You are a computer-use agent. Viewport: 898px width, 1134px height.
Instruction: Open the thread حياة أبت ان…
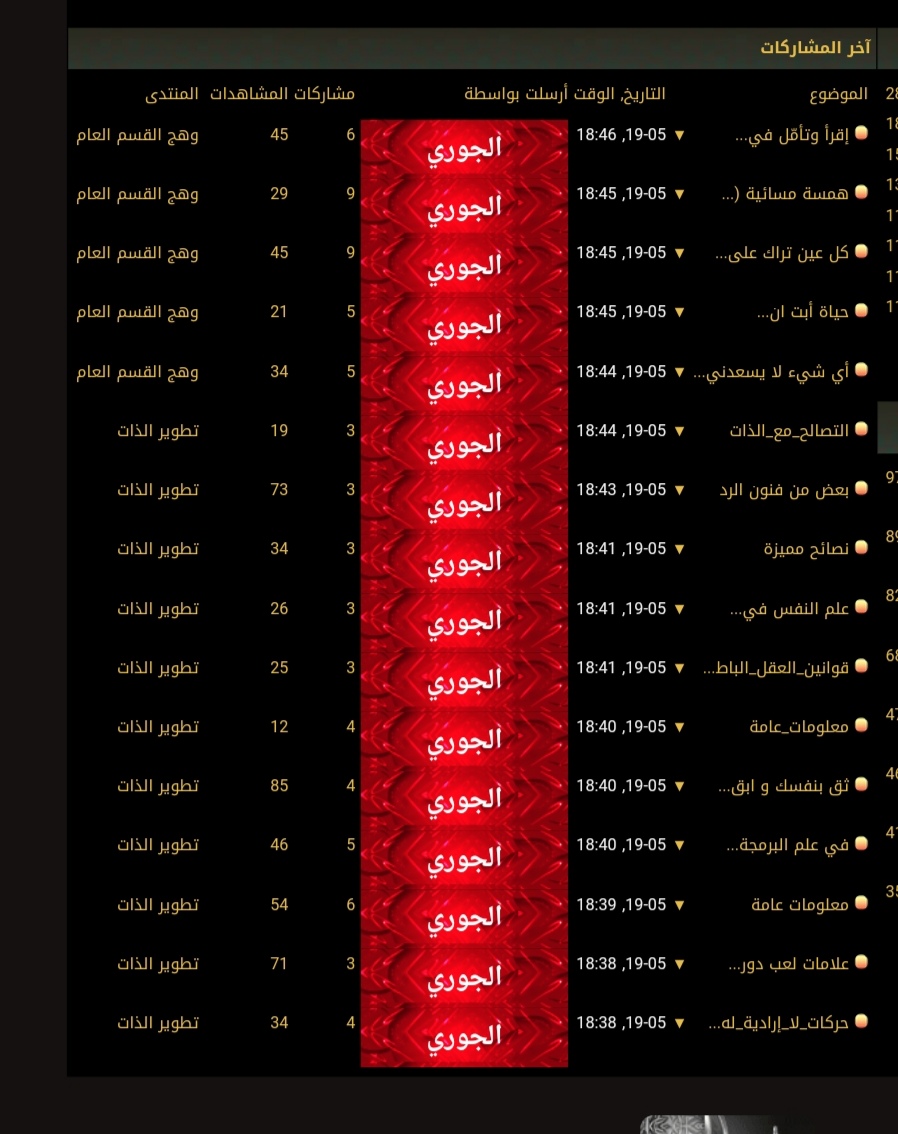(802, 312)
